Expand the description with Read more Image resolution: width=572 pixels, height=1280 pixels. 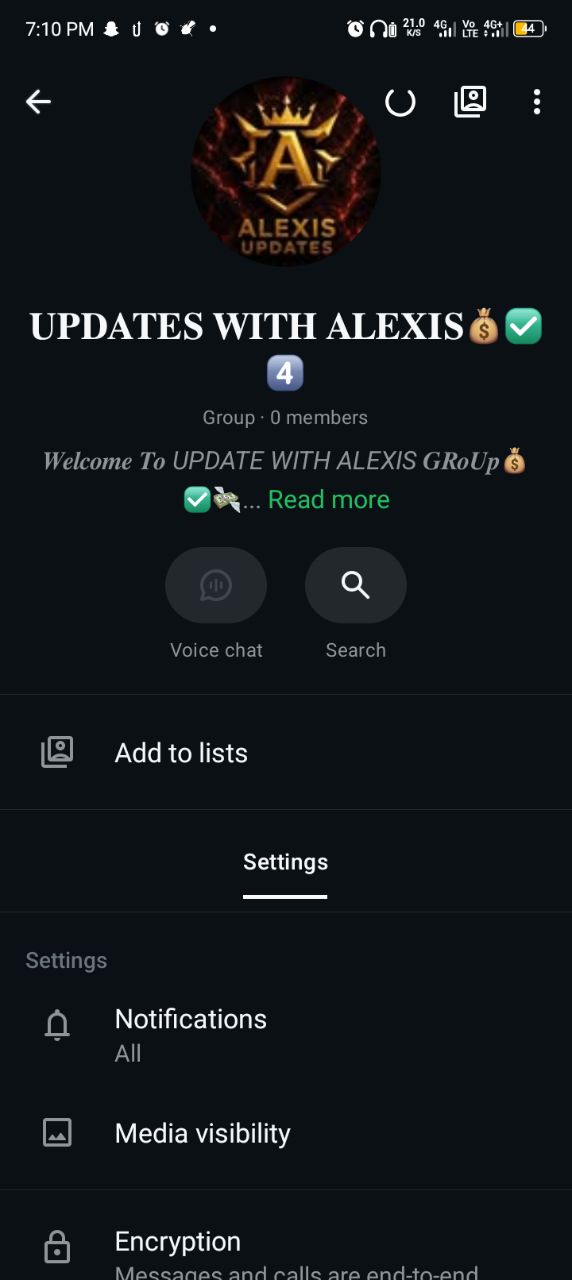[329, 499]
